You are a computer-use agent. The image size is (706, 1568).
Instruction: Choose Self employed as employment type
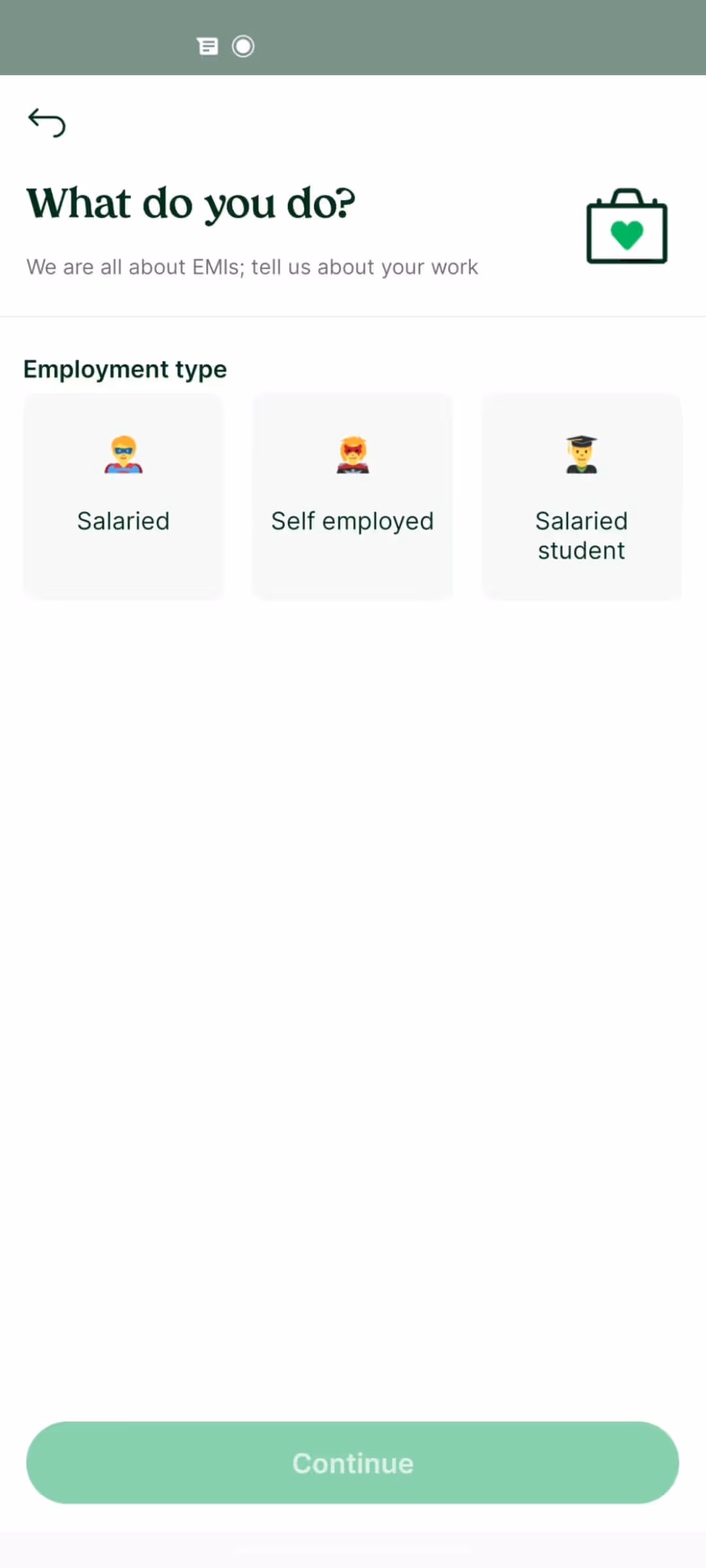[x=352, y=497]
